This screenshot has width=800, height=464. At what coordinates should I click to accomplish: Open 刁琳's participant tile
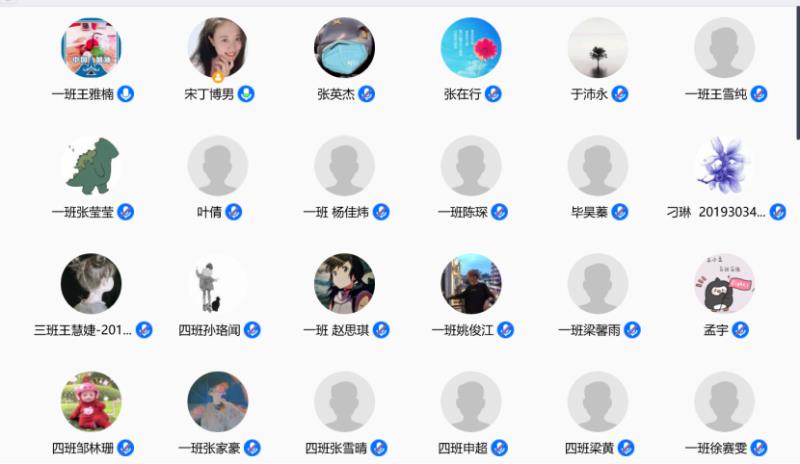click(x=725, y=166)
